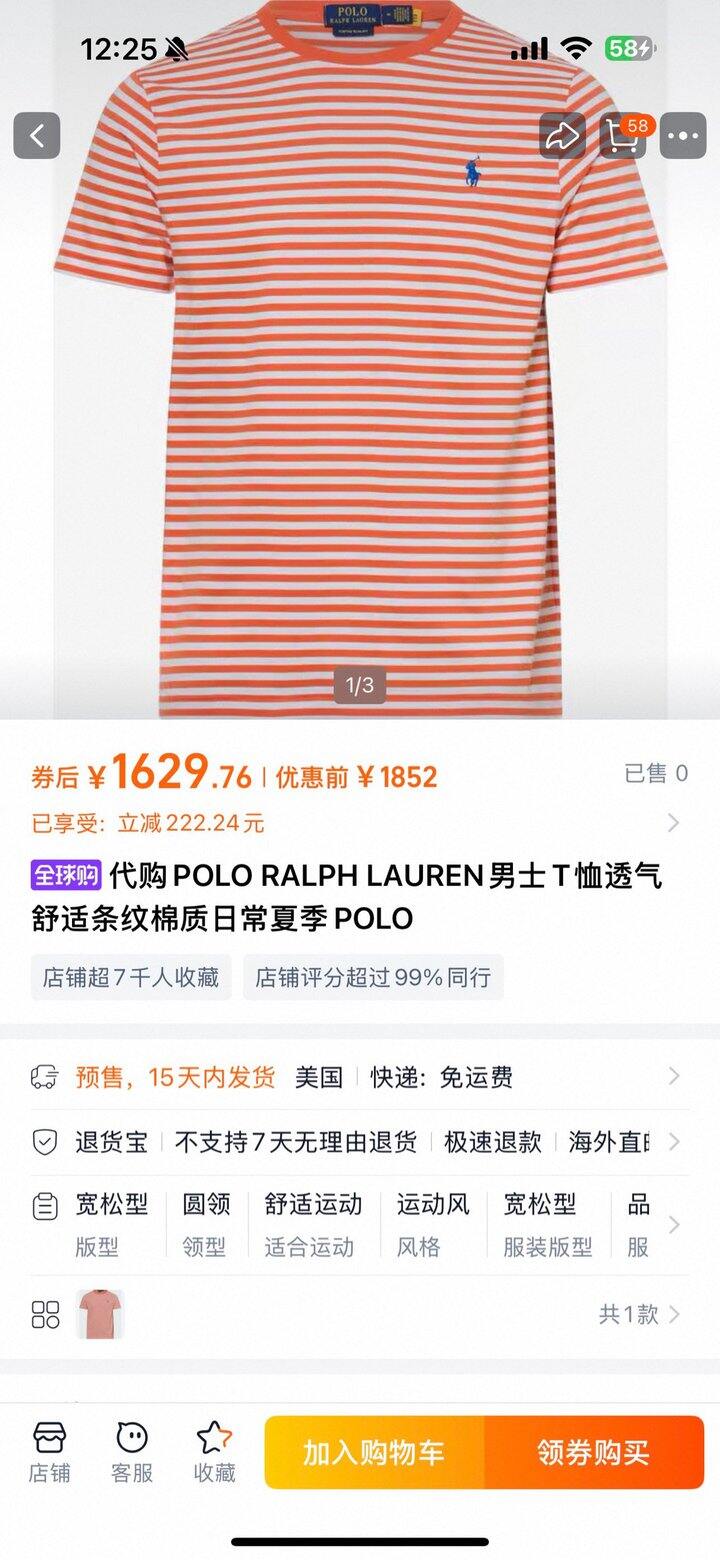Go back using the top-left arrow
720x1560 pixels.
pos(37,136)
